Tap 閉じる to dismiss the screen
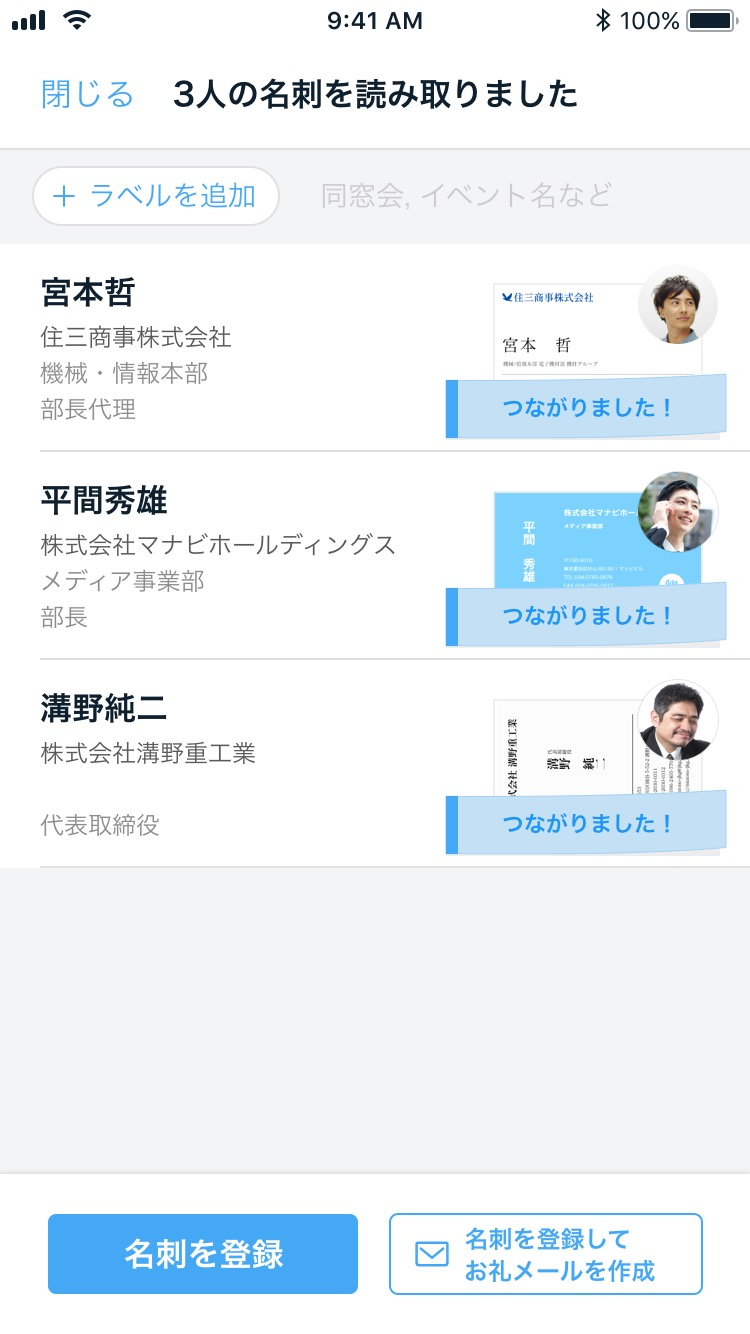 (85, 93)
